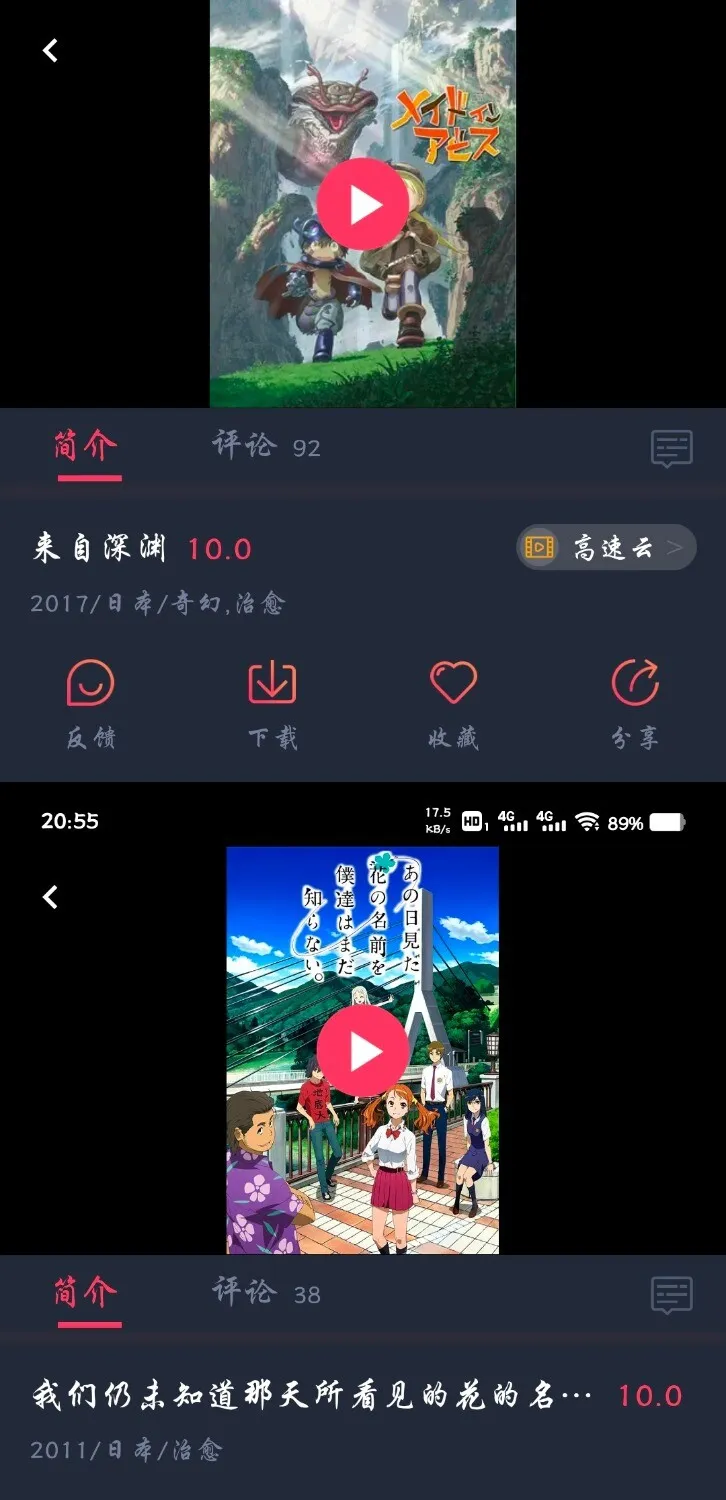Play the 来自深渊 video
The width and height of the screenshot is (726, 1500).
(363, 204)
